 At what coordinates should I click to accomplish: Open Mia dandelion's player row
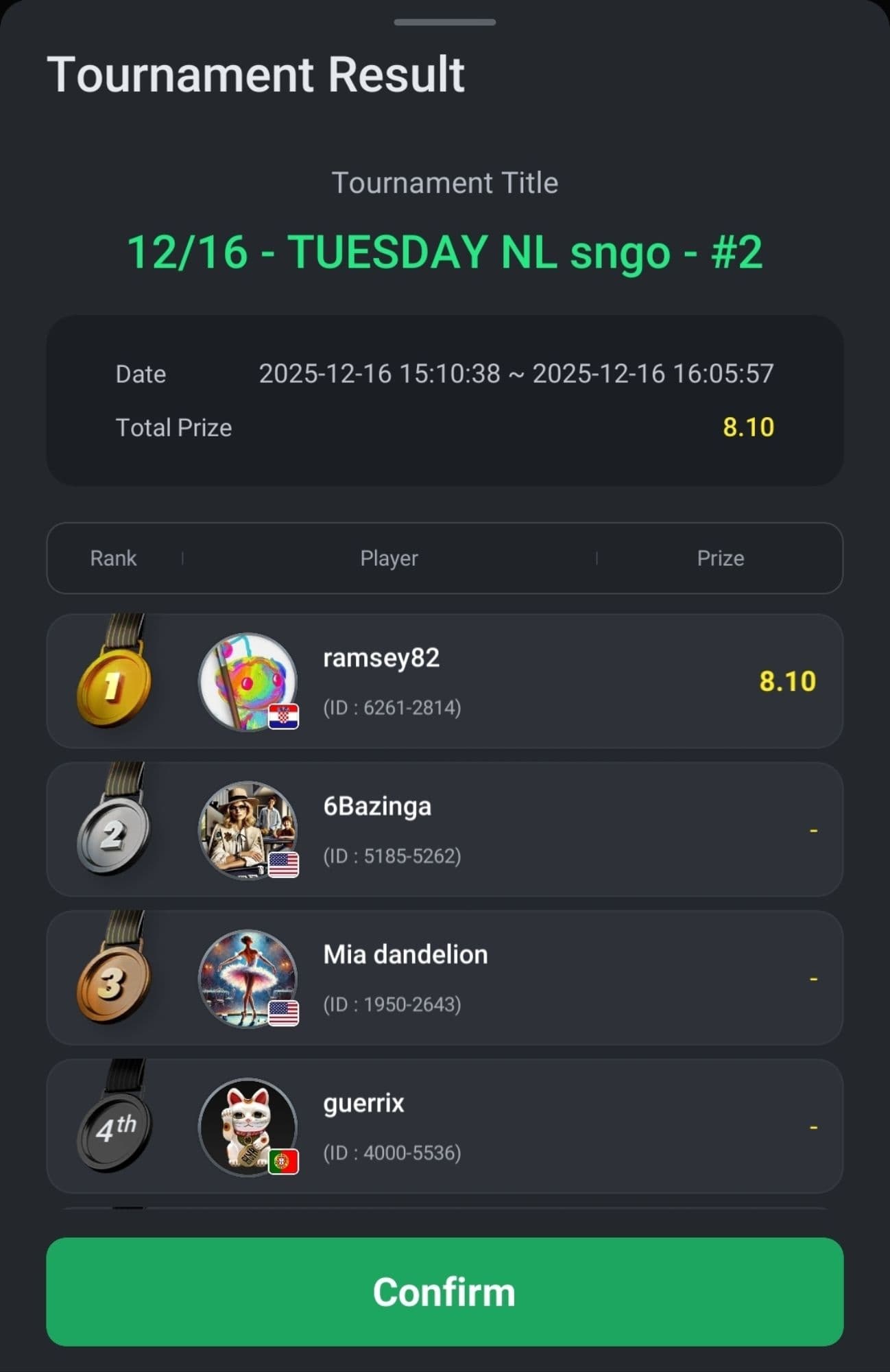tap(444, 978)
